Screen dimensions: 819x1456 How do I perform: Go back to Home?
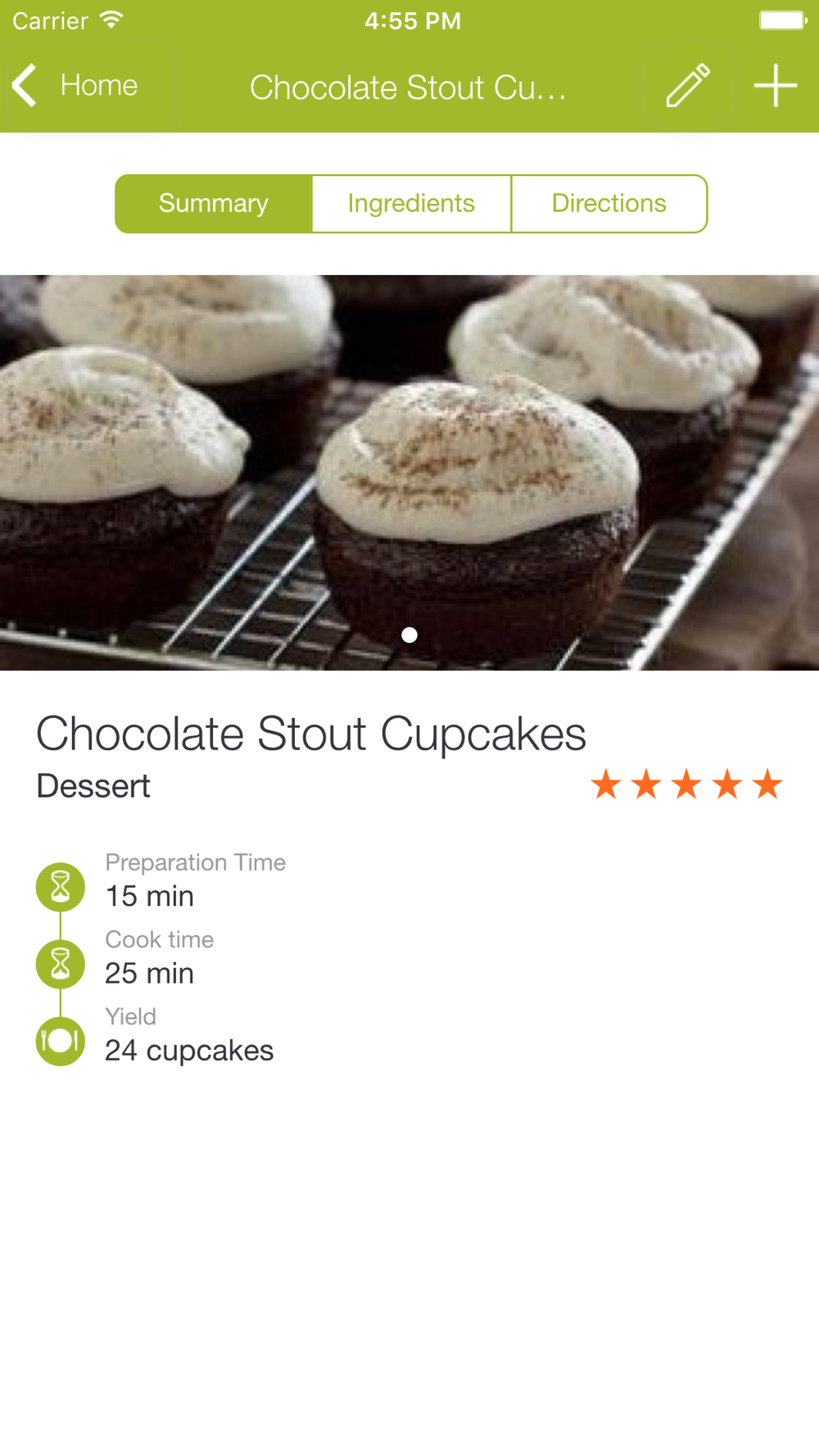coord(75,85)
